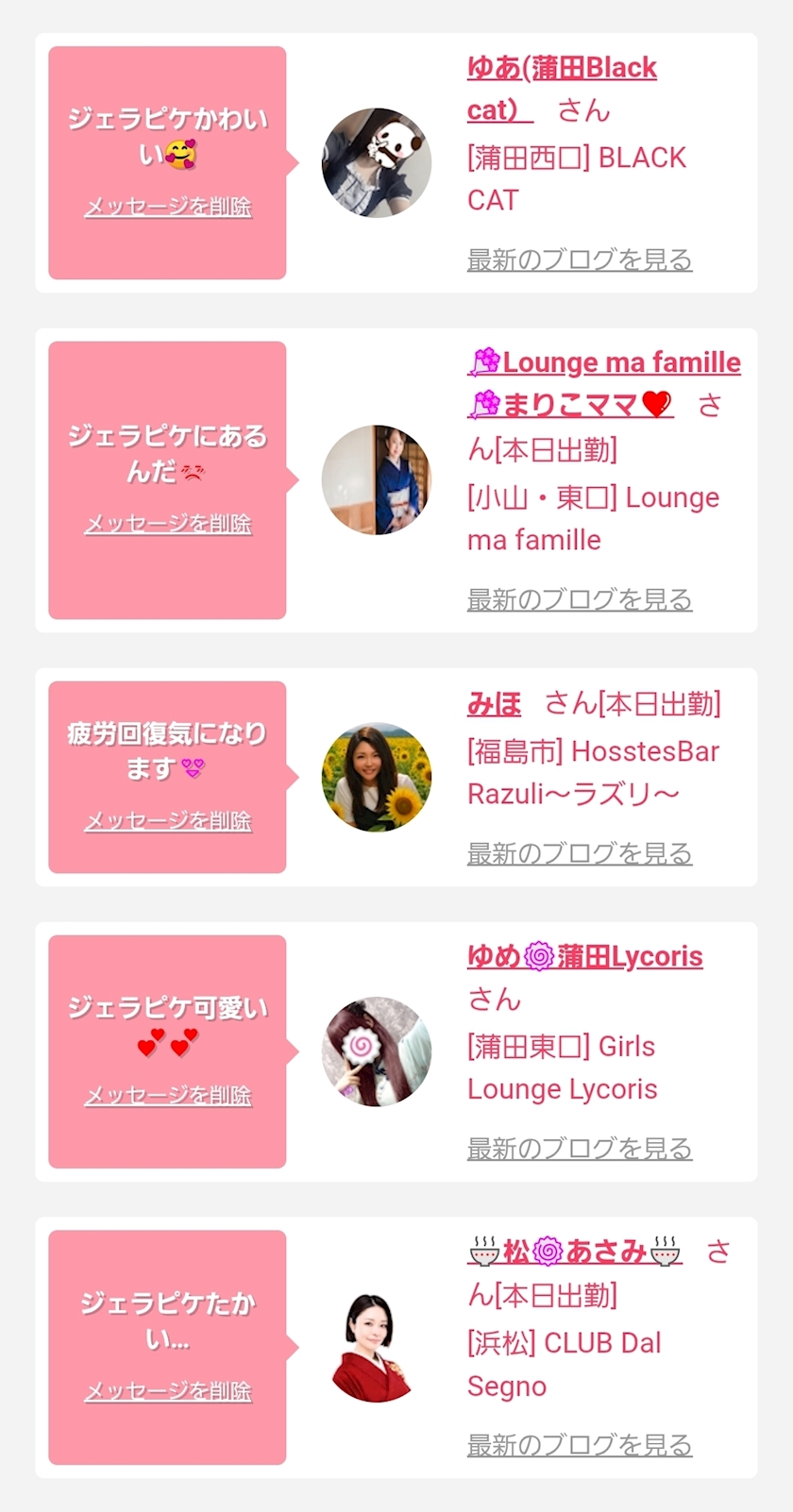Tap あさみ's red kimono profile photo
The width and height of the screenshot is (793, 1512).
click(377, 1347)
